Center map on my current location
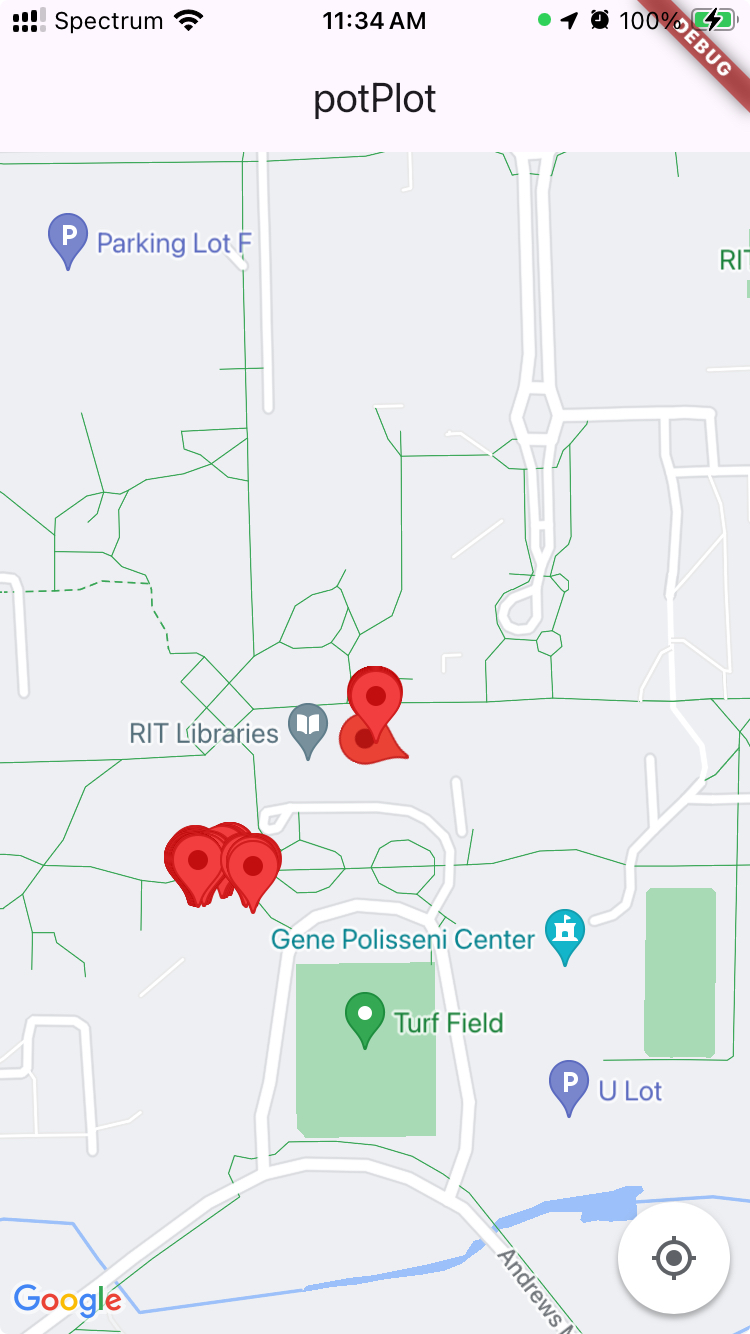Image resolution: width=750 pixels, height=1334 pixels. pyautogui.click(x=673, y=1257)
